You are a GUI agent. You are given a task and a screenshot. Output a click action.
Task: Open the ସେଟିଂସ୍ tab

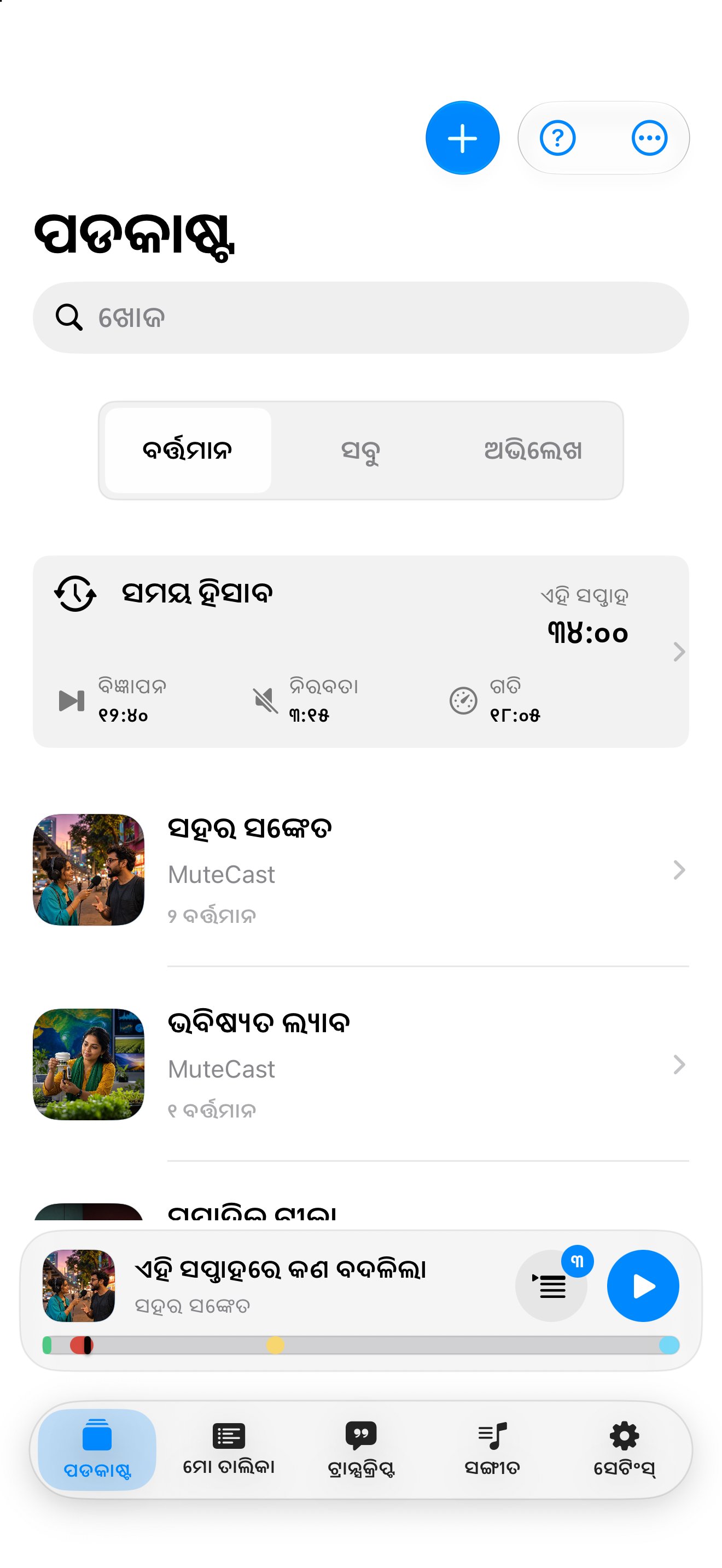coord(624,1450)
